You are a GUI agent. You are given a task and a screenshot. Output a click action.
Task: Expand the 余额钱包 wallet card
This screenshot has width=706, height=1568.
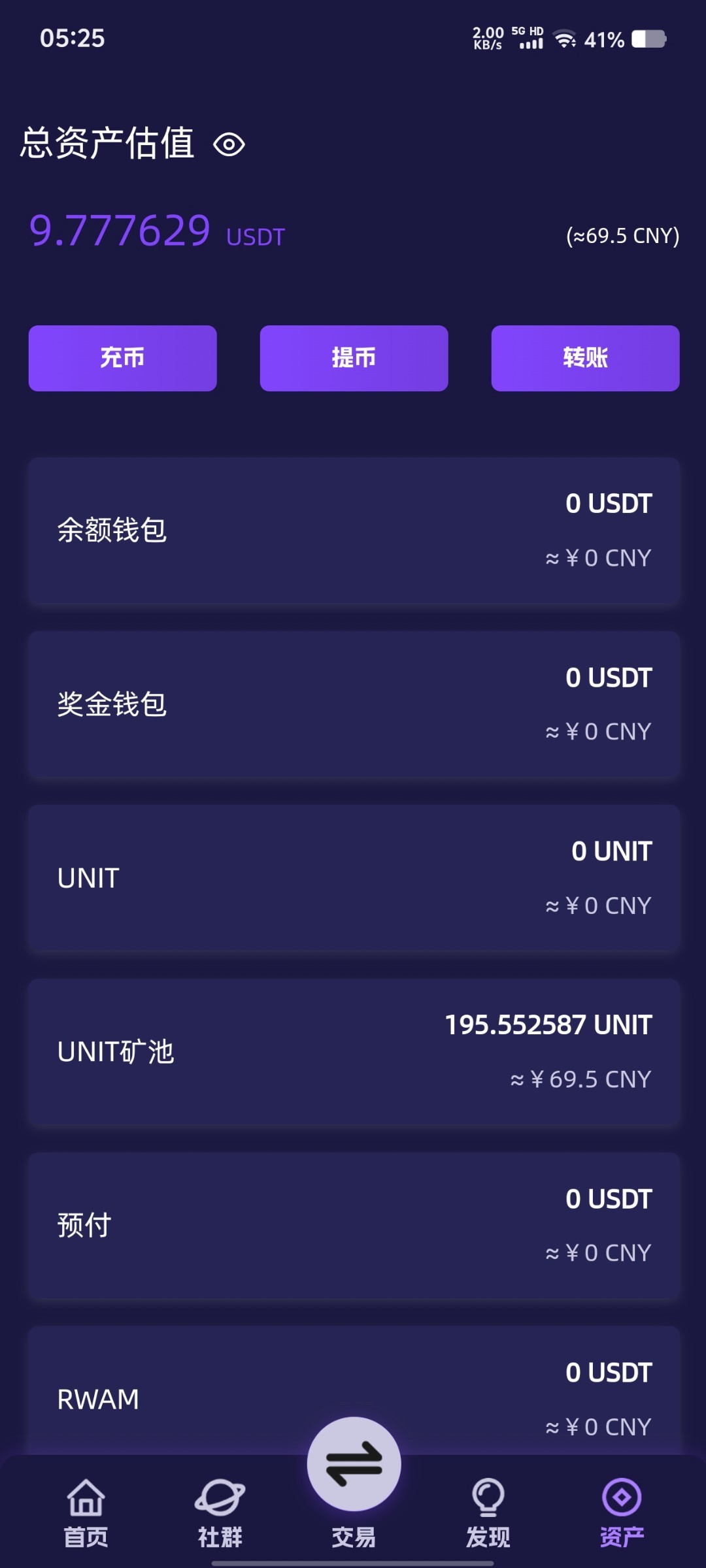point(353,531)
